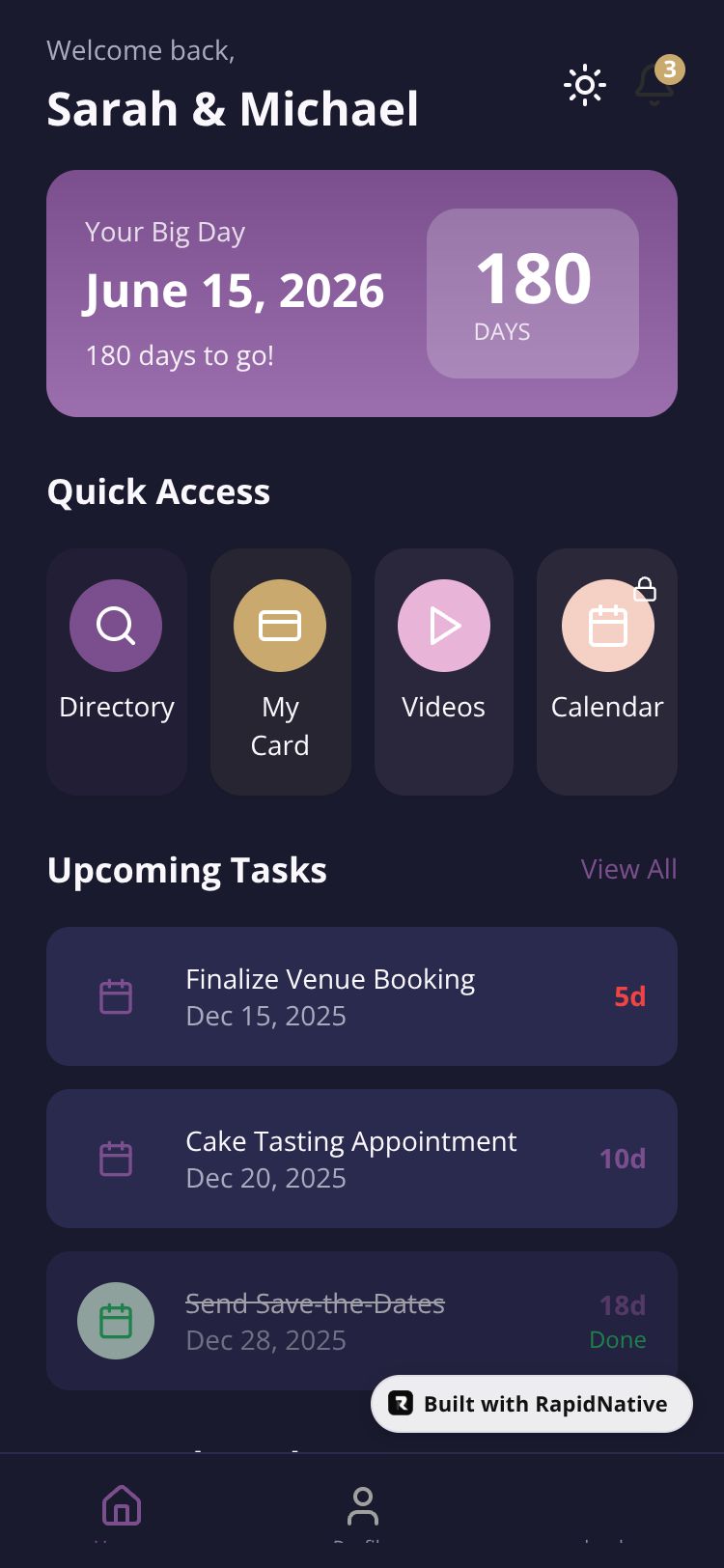
Task: Open the Your Big Day countdown card
Action: (241, 294)
